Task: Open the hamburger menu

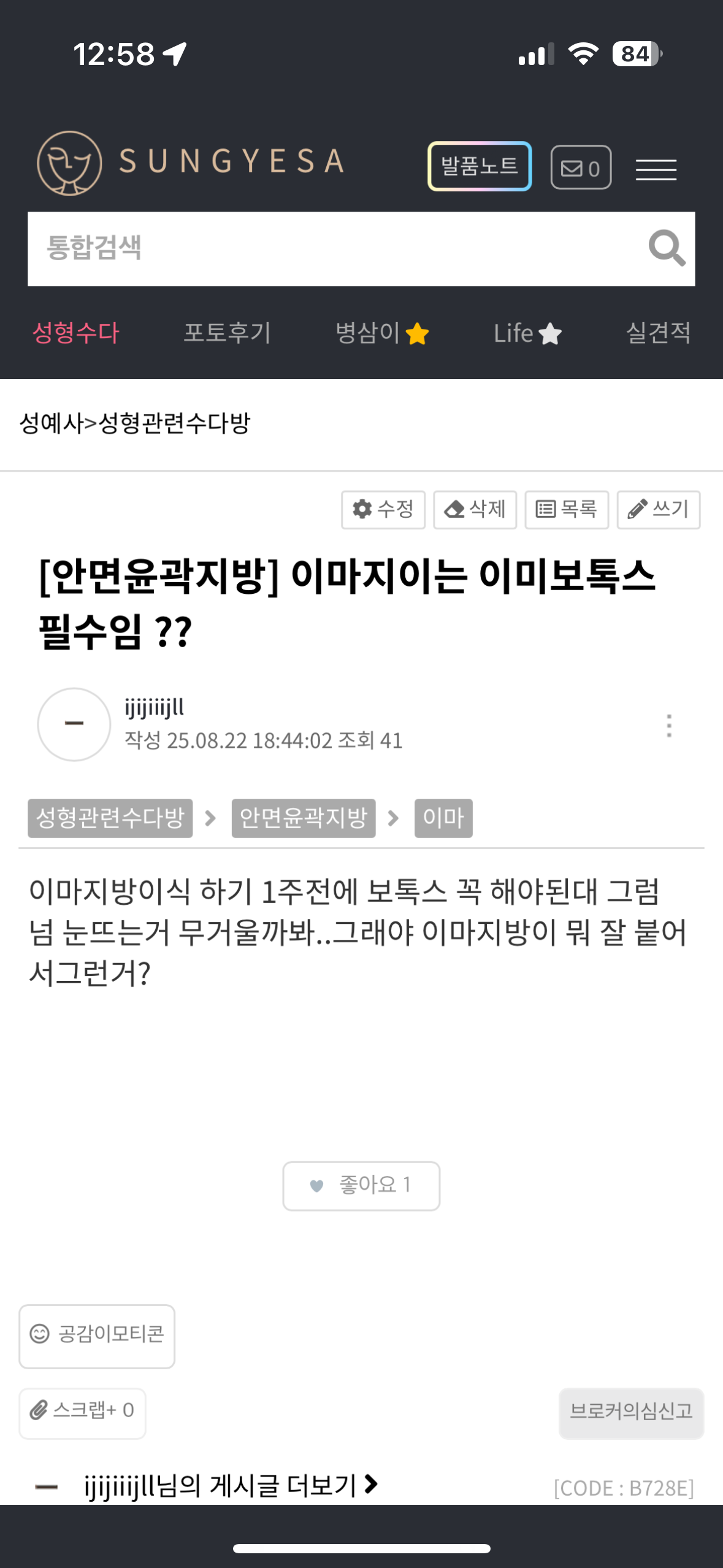Action: [656, 169]
